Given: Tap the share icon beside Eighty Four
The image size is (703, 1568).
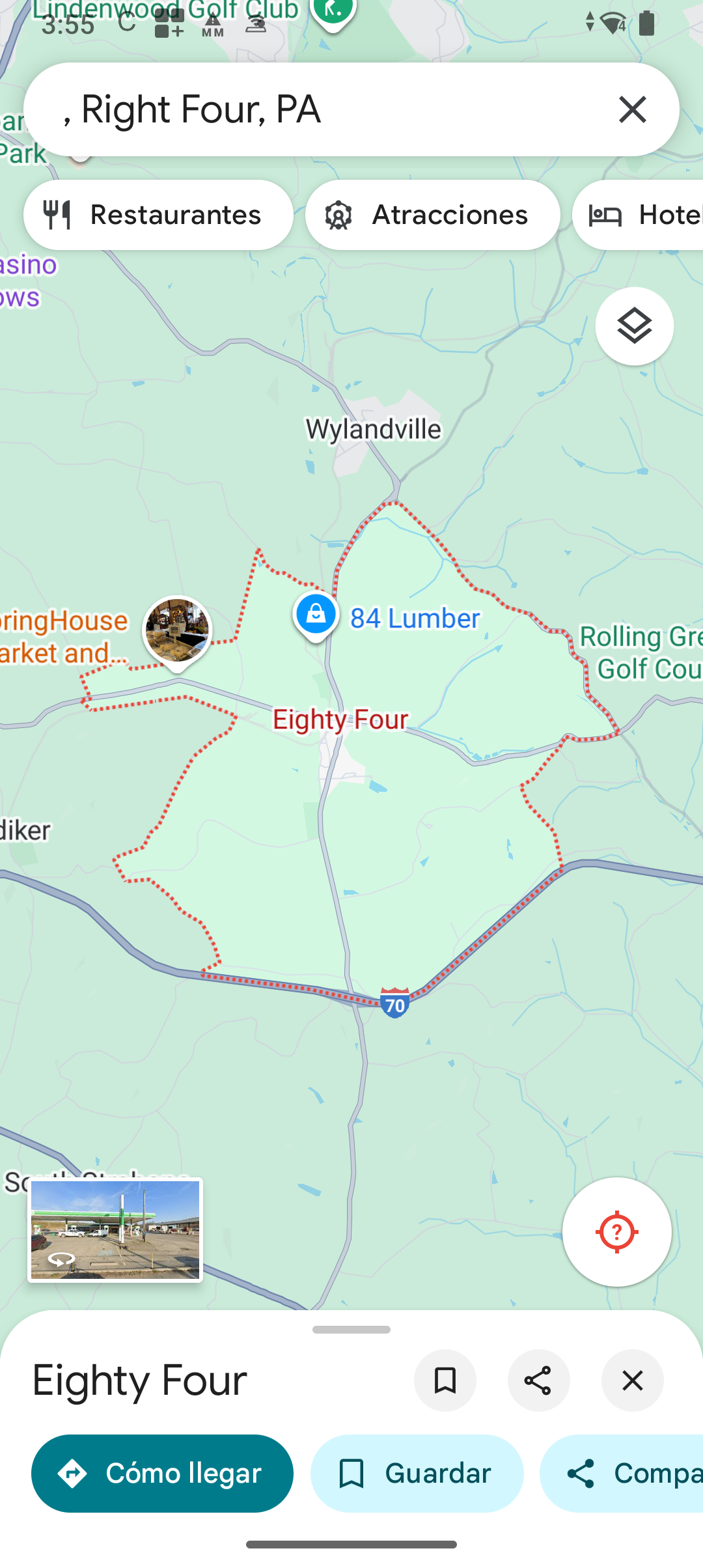Looking at the screenshot, I should [538, 1380].
